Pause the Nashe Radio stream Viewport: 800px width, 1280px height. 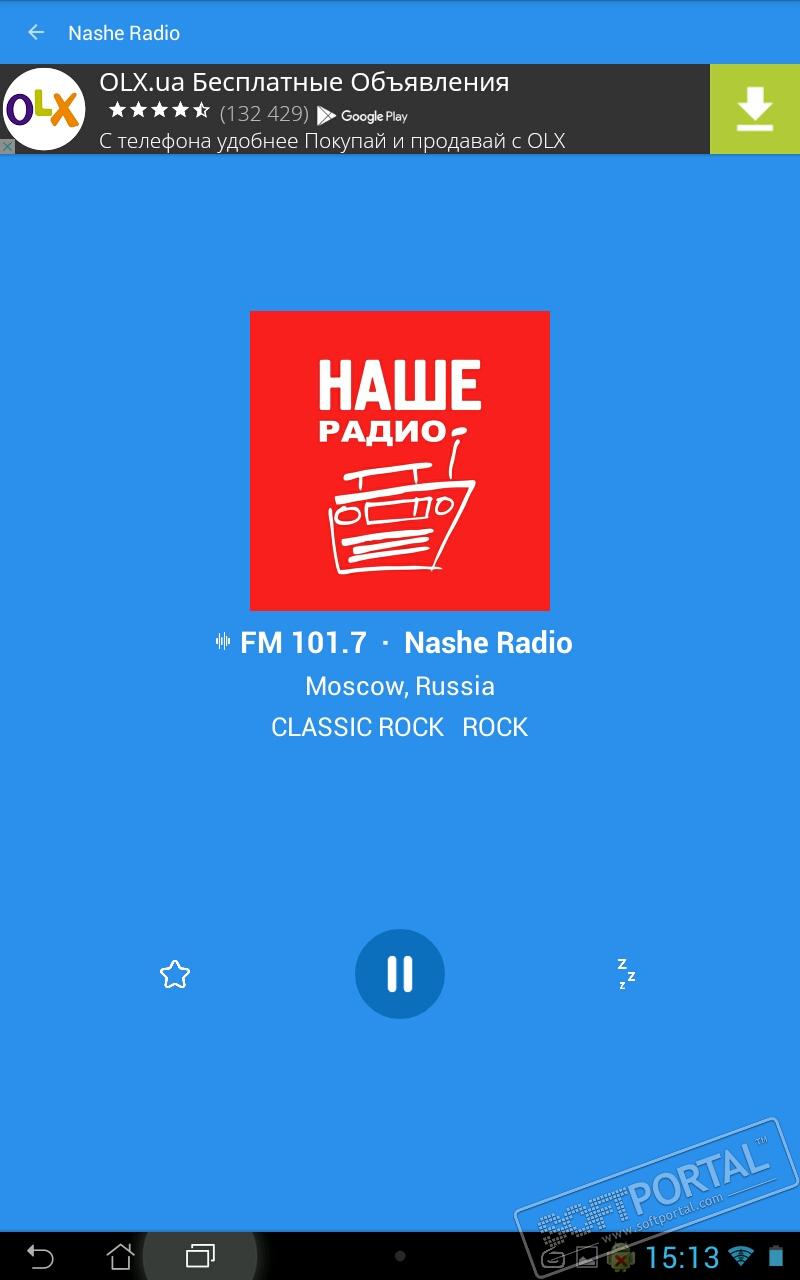[x=400, y=974]
